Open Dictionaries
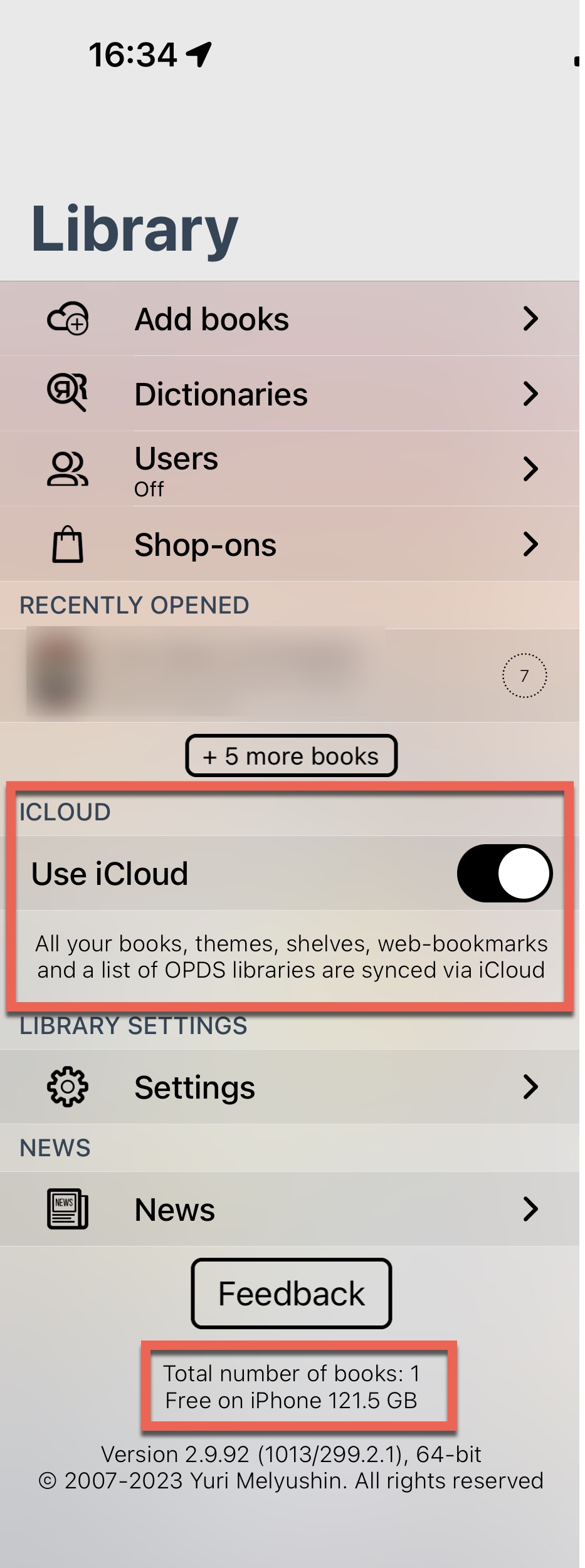Image resolution: width=585 pixels, height=1568 pixels. [290, 394]
